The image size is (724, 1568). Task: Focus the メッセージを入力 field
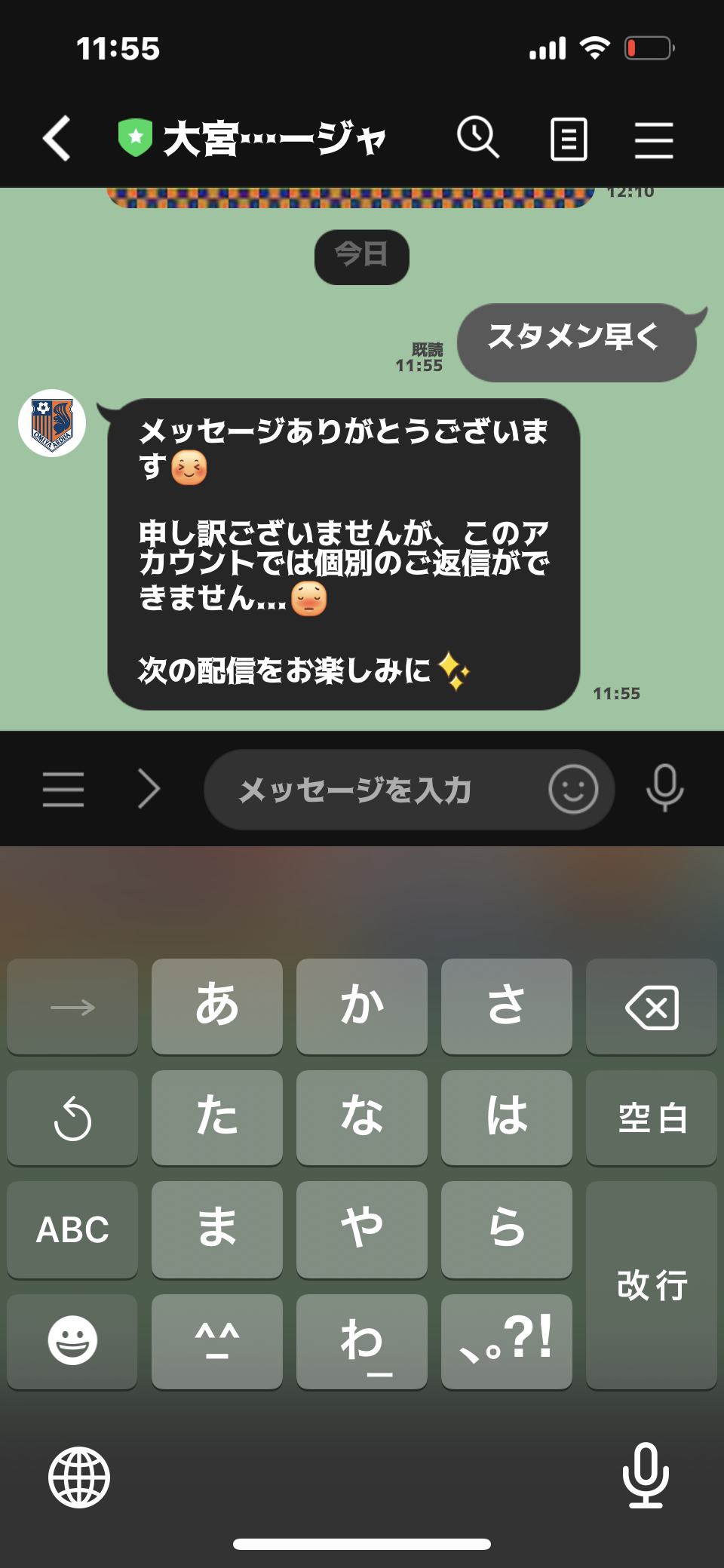(x=377, y=790)
